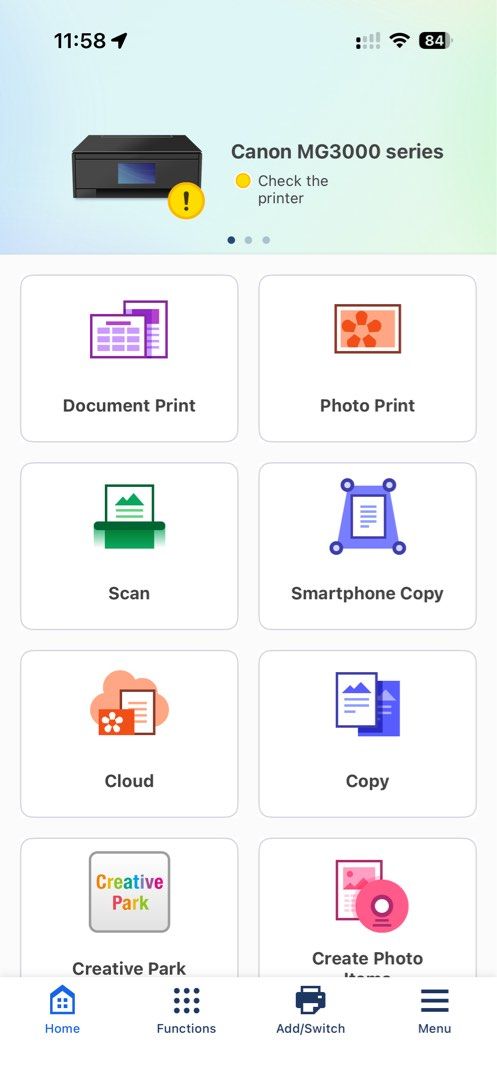Open Create Photo Items
The width and height of the screenshot is (497, 1080).
(x=368, y=908)
